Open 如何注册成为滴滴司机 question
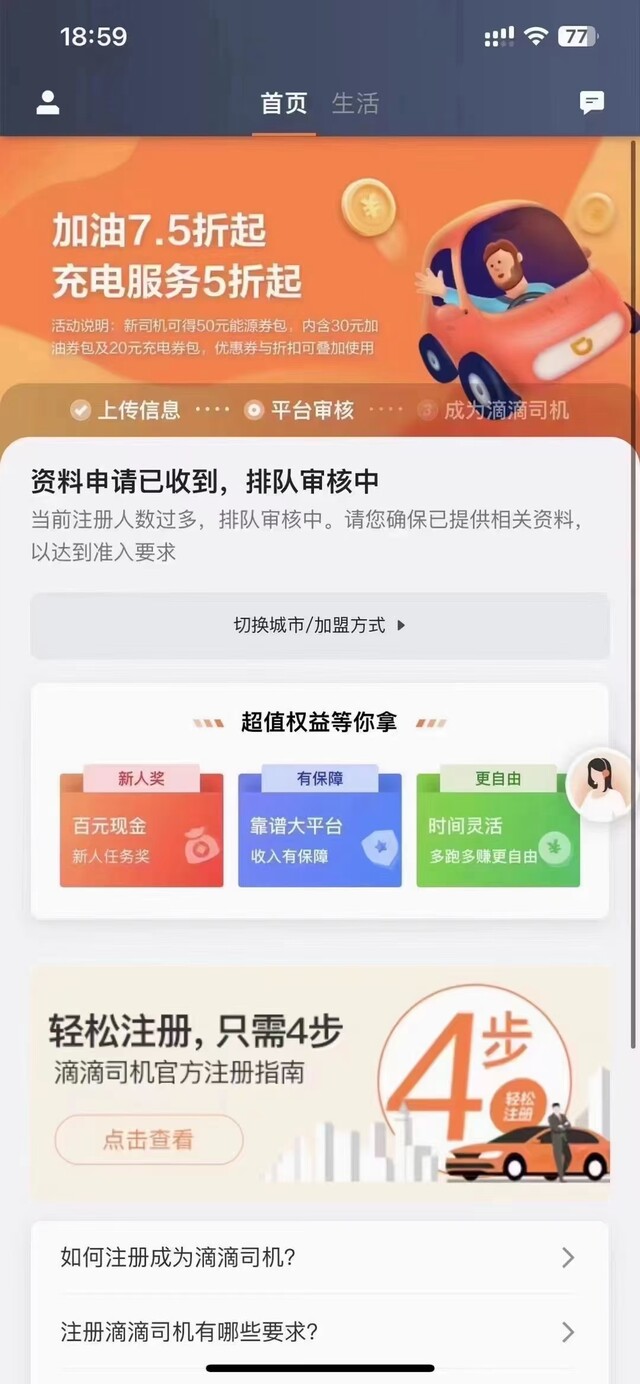The height and width of the screenshot is (1384, 640). 320,1257
